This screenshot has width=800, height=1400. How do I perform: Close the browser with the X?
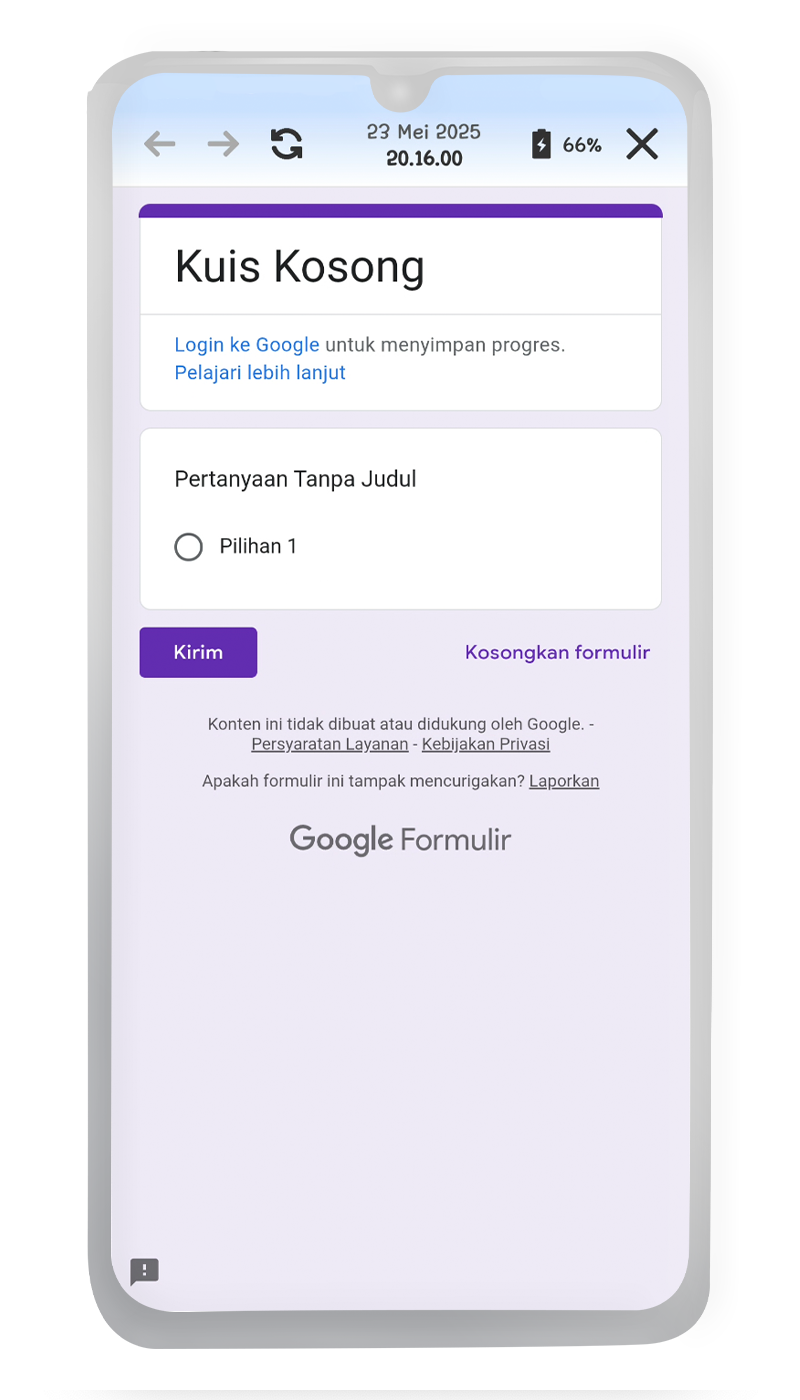click(x=642, y=145)
